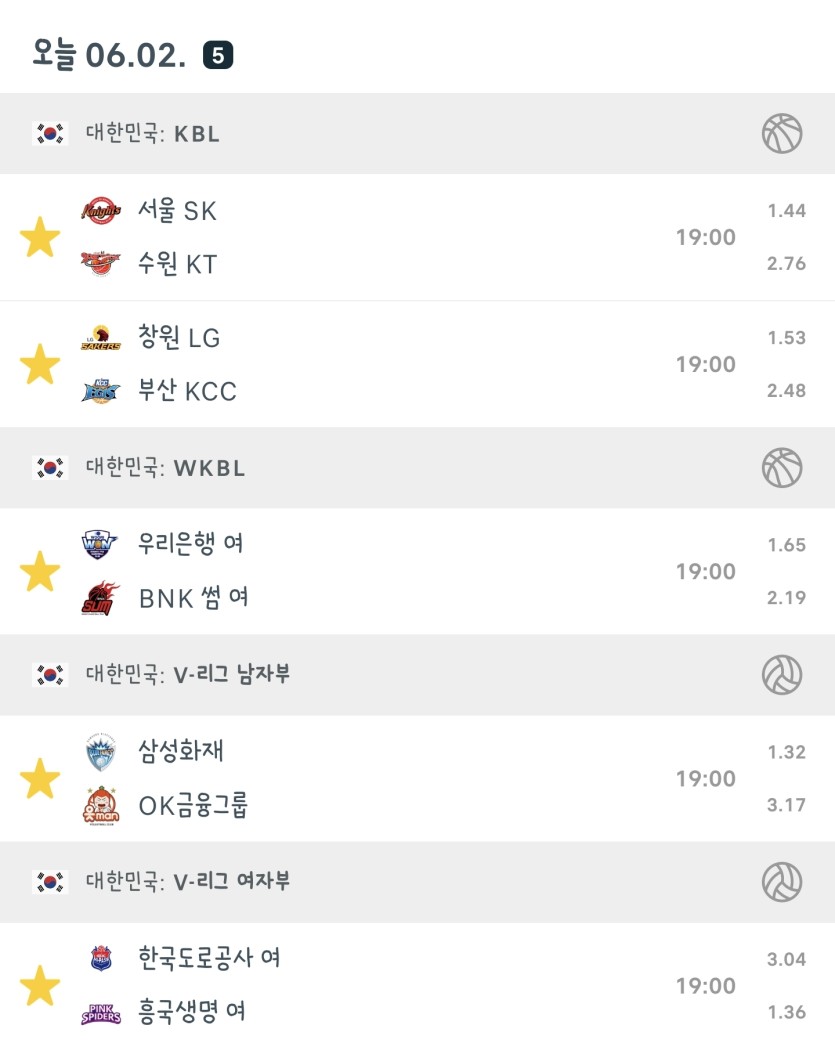This screenshot has width=835, height=1047.
Task: Open the 한국도로공사 여 vs 흥국생명 여 match
Action: 400,986
